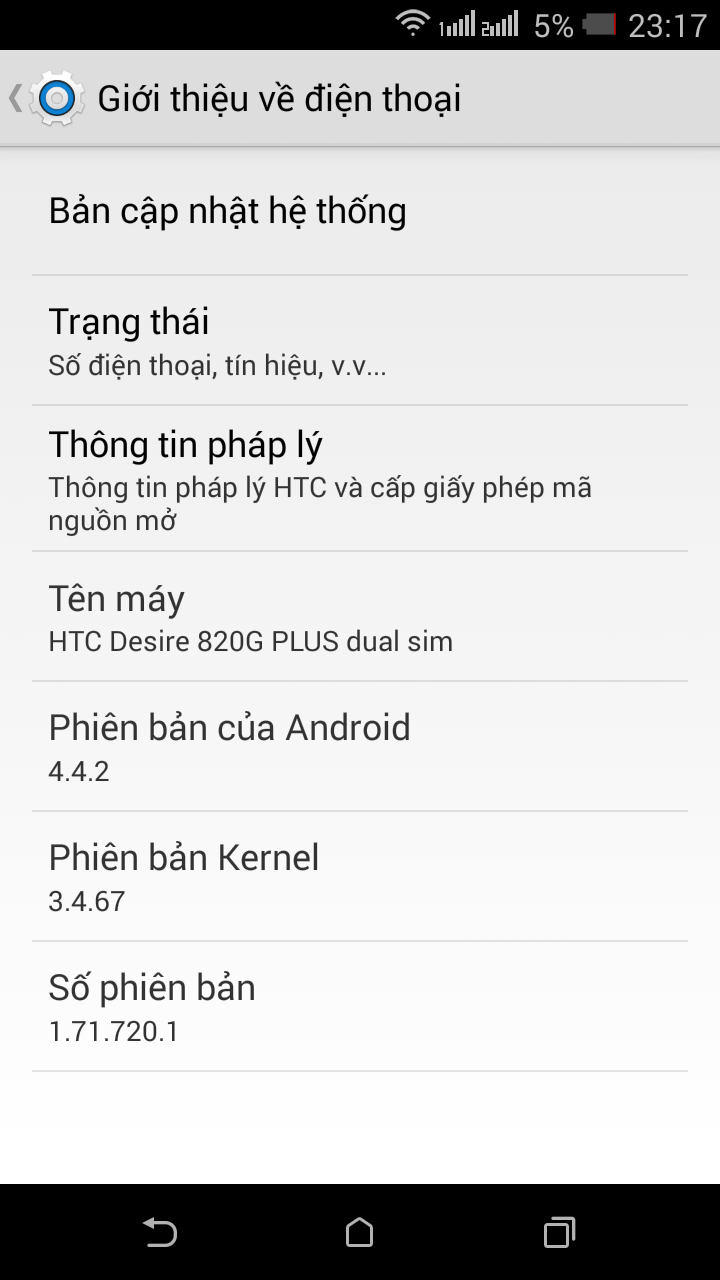Open Bản cập nhật hệ thống
Image resolution: width=720 pixels, height=1280 pixels.
[360, 211]
